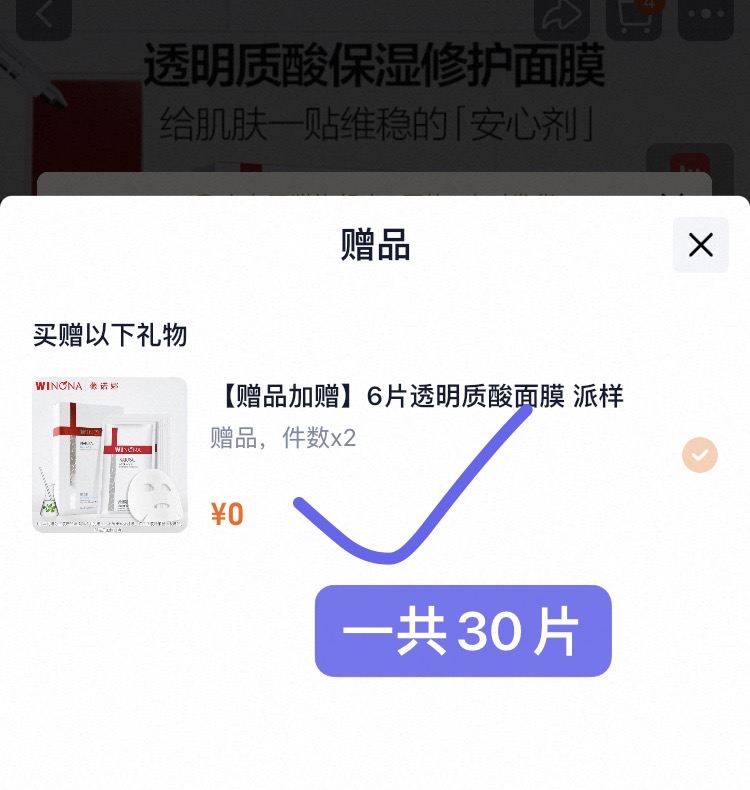Tap the orange ¥0 gift price

[227, 513]
